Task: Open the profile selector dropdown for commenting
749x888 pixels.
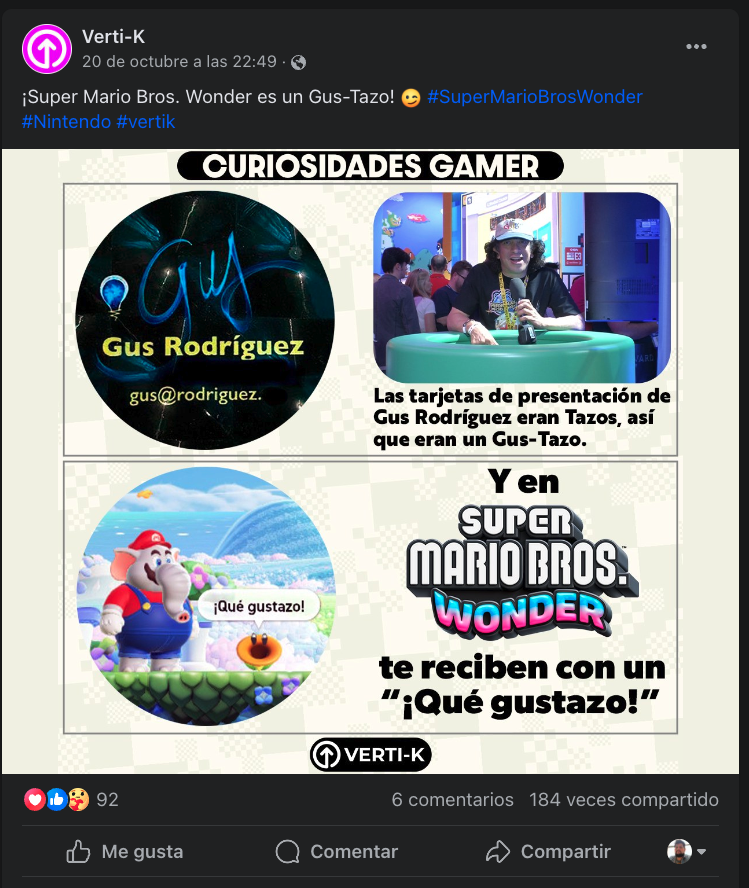Action: pyautogui.click(x=687, y=852)
